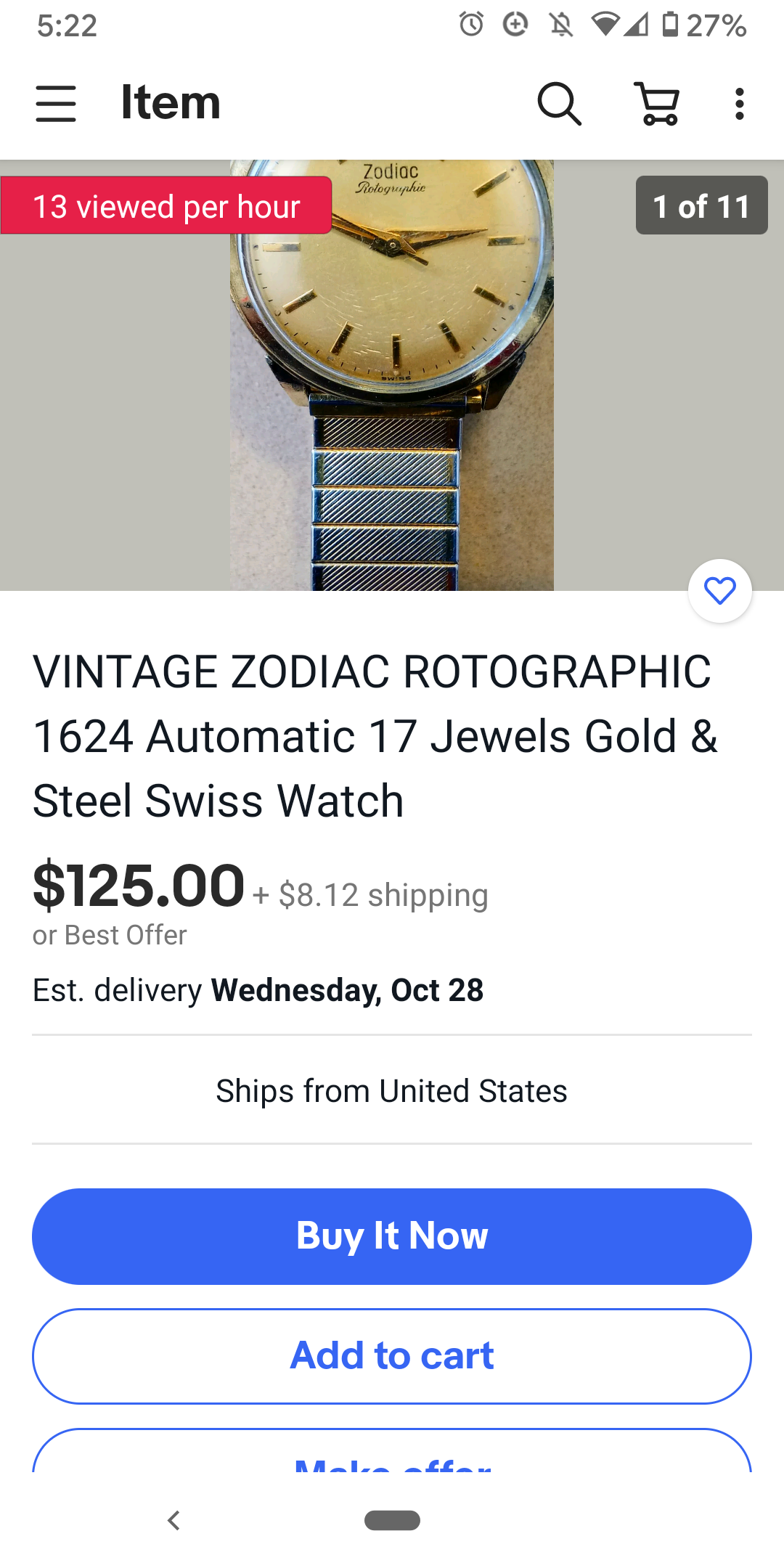
Task: Go back using the system back arrow
Action: click(x=173, y=1520)
